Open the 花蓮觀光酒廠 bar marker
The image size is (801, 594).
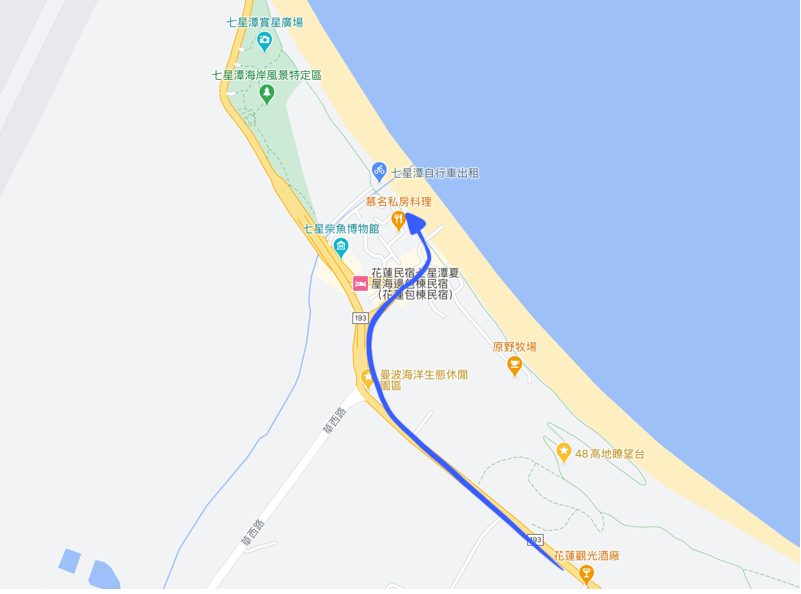pos(586,573)
